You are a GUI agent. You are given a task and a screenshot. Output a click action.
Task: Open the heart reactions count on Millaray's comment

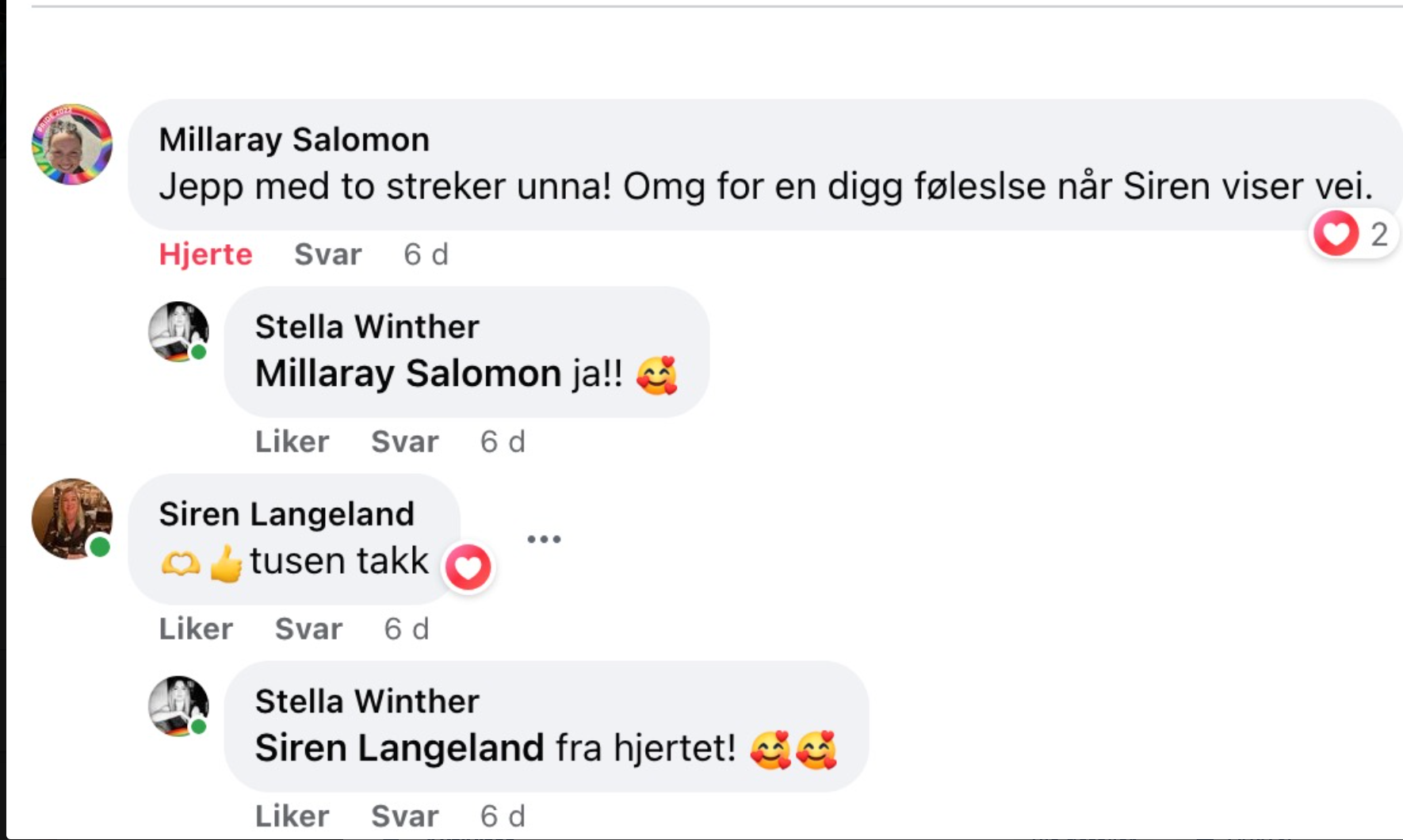point(1352,234)
